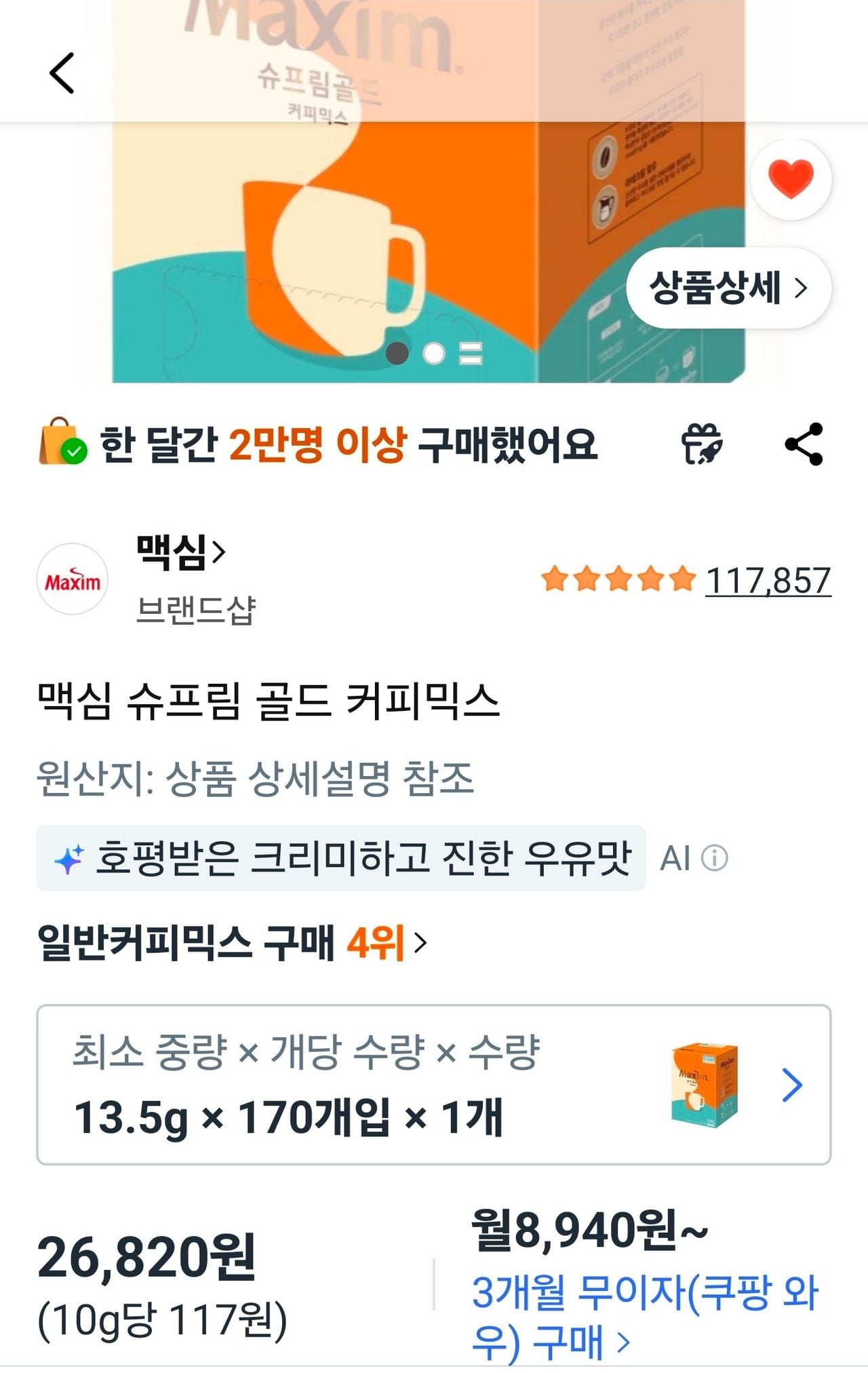Share this product
Screen dimensions: 868x1373
point(804,444)
